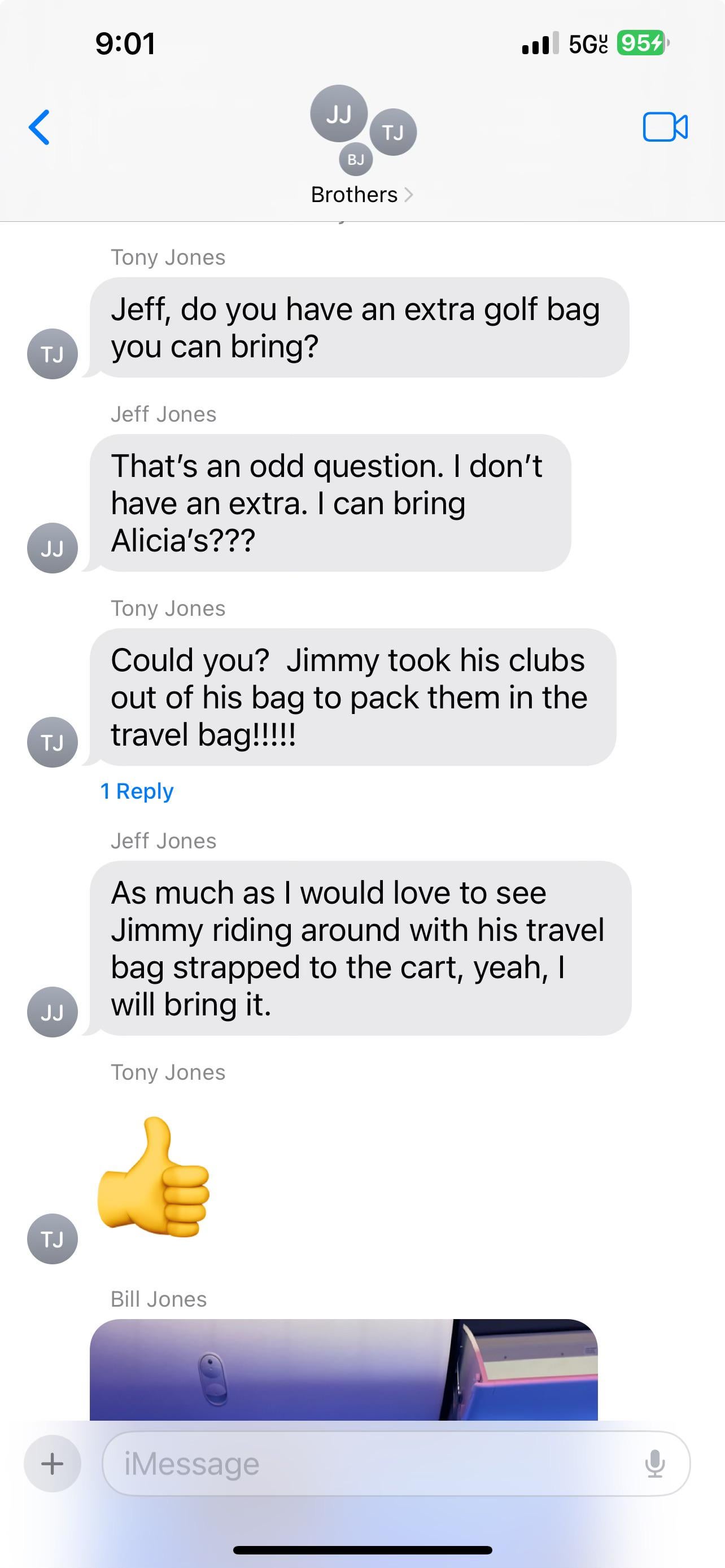View the 1 Reply thread
The height and width of the screenshot is (1568, 725).
(x=137, y=791)
